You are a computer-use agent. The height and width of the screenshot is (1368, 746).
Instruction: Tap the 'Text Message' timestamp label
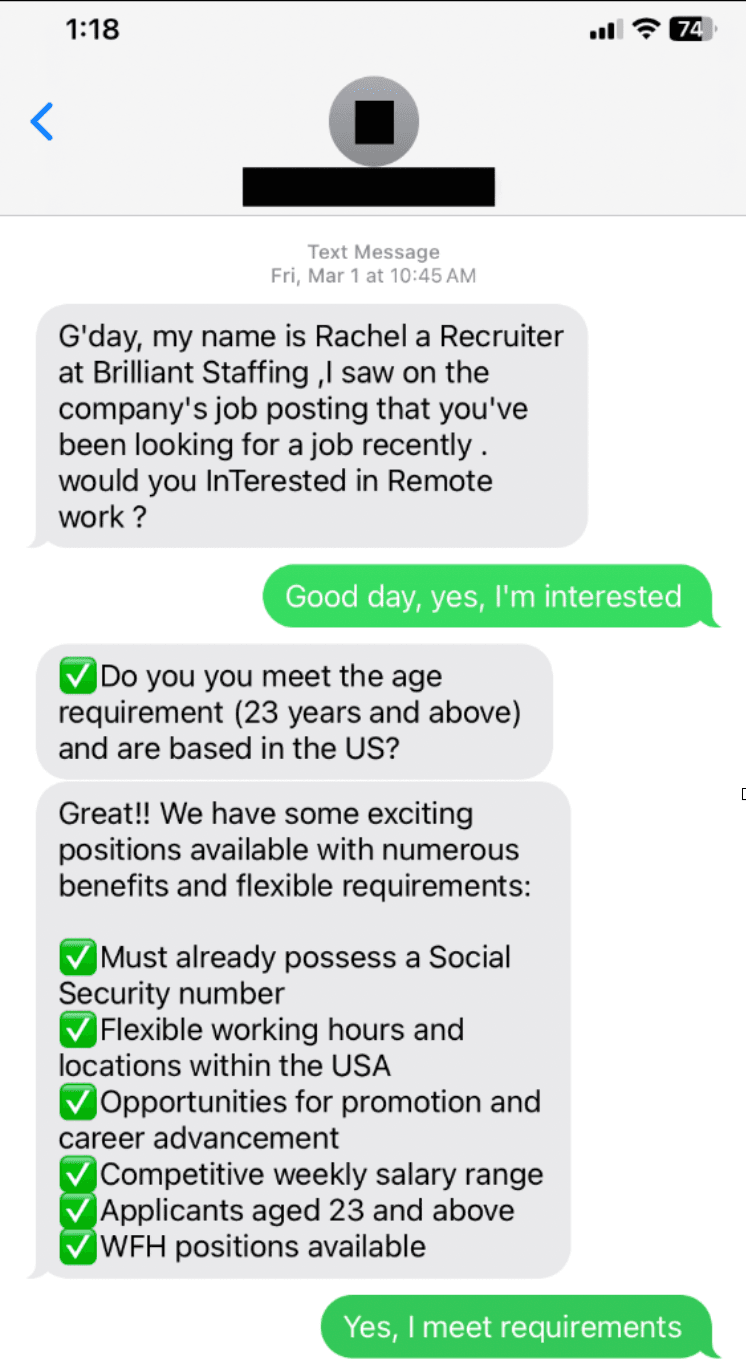[x=373, y=252]
